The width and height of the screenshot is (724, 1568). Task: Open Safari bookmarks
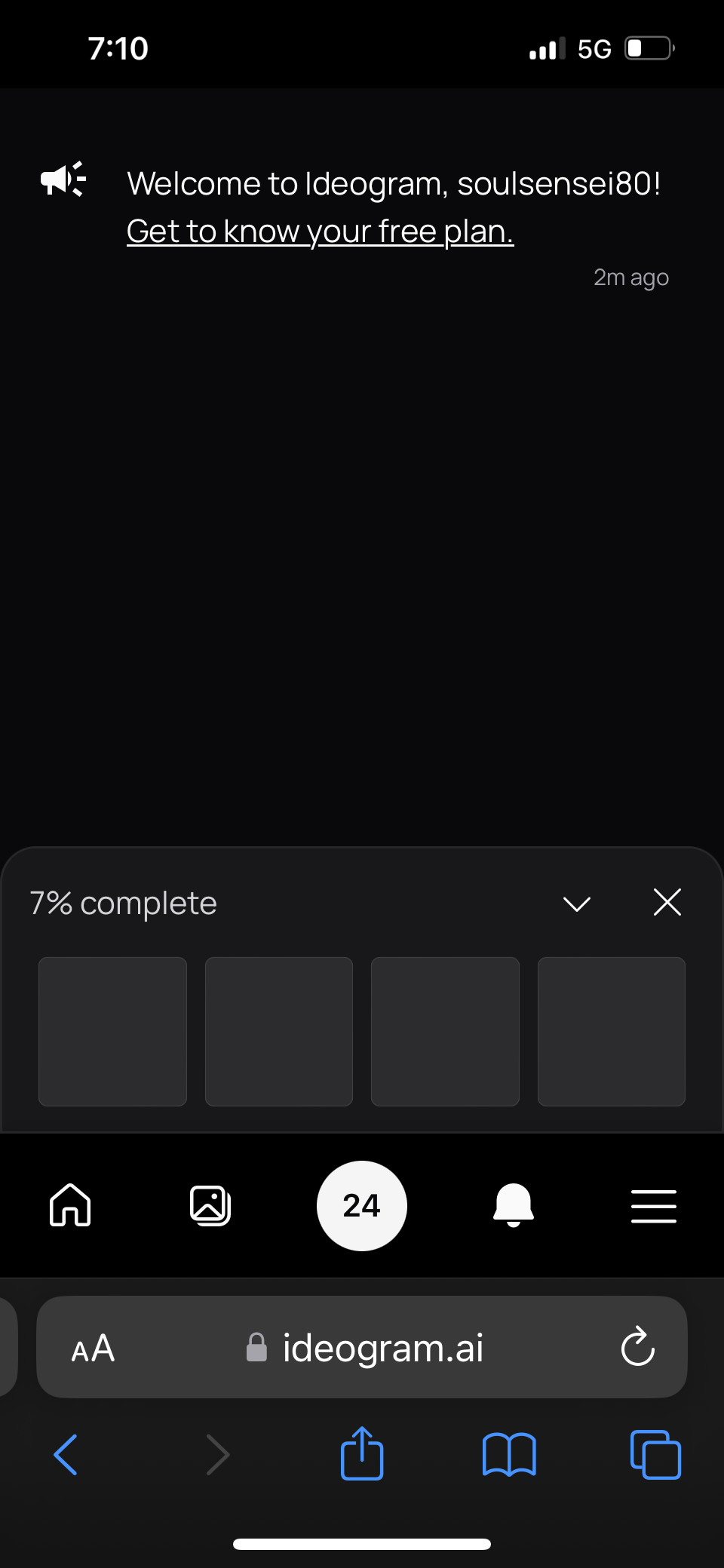point(509,1454)
